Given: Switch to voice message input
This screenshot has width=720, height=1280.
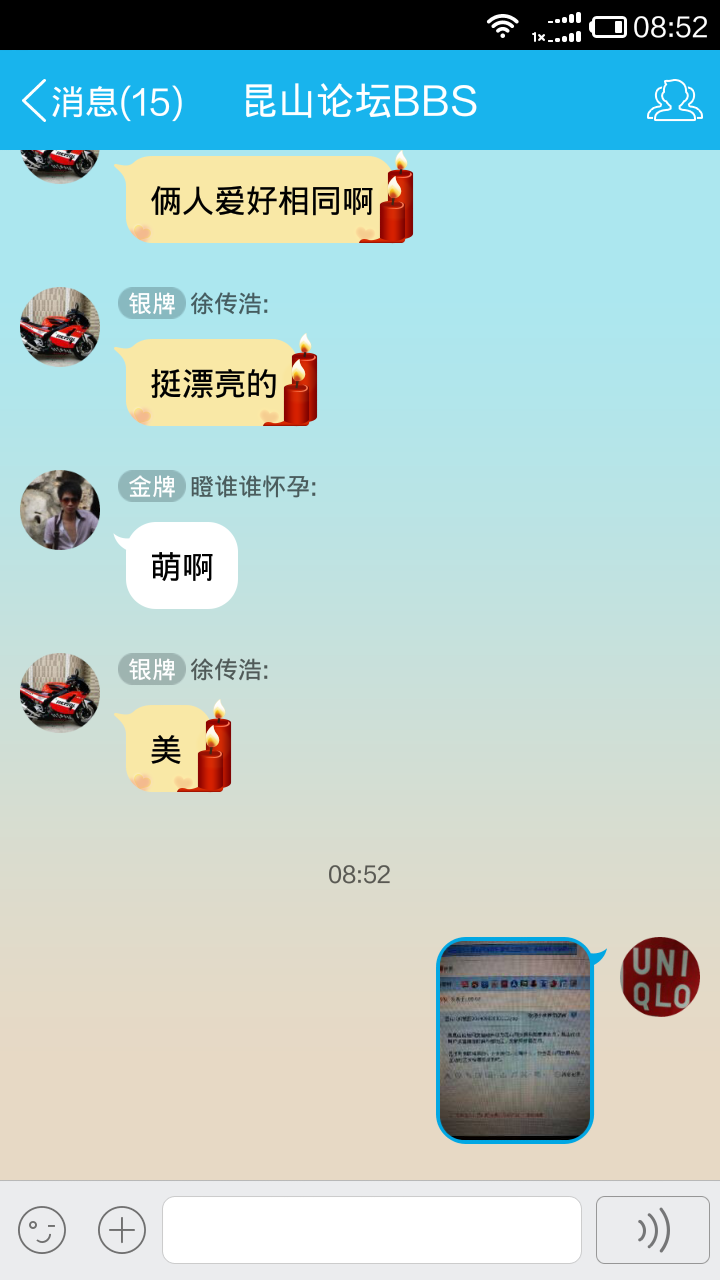Looking at the screenshot, I should click(653, 1230).
